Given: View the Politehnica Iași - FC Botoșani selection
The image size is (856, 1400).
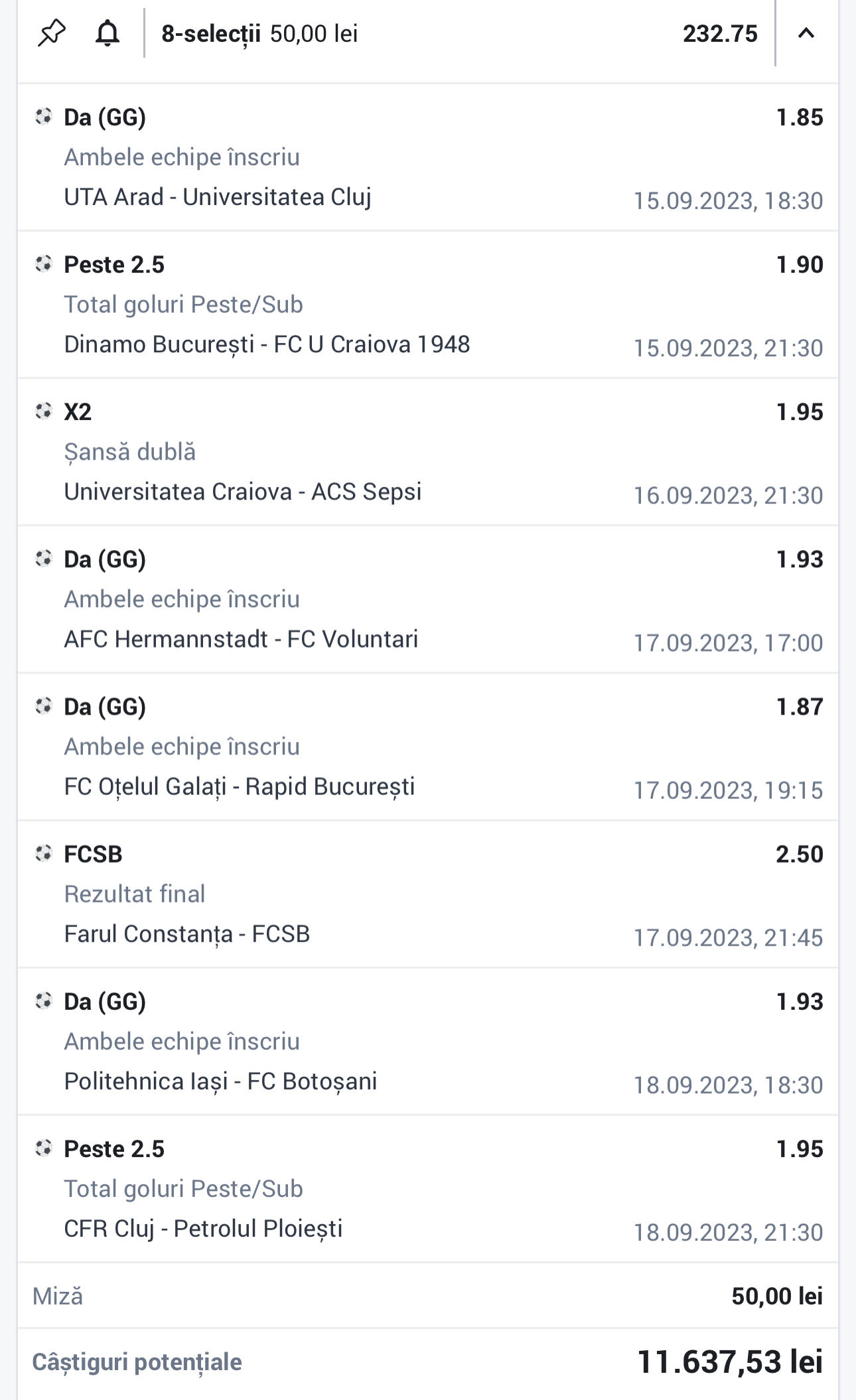Looking at the screenshot, I should point(428,1041).
